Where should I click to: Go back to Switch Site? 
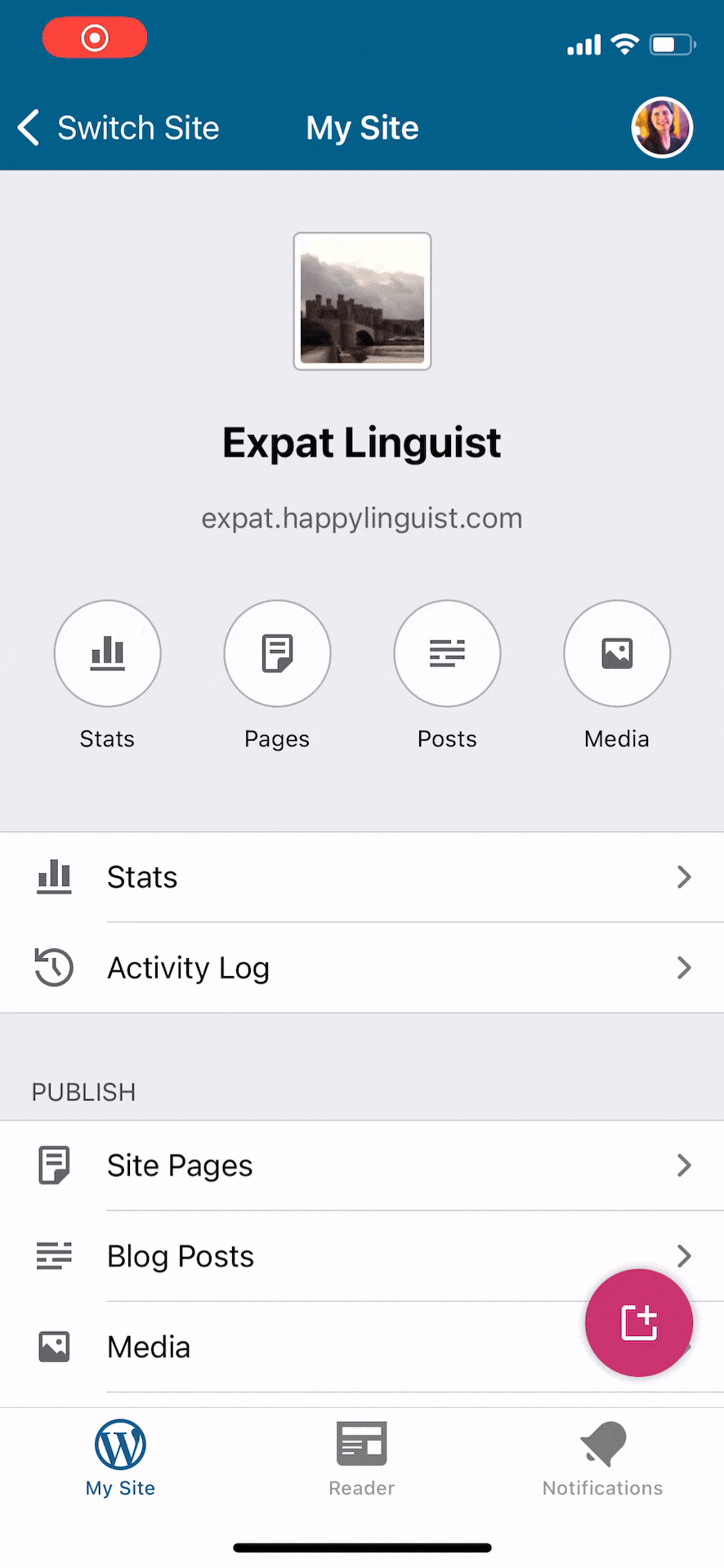[x=118, y=128]
